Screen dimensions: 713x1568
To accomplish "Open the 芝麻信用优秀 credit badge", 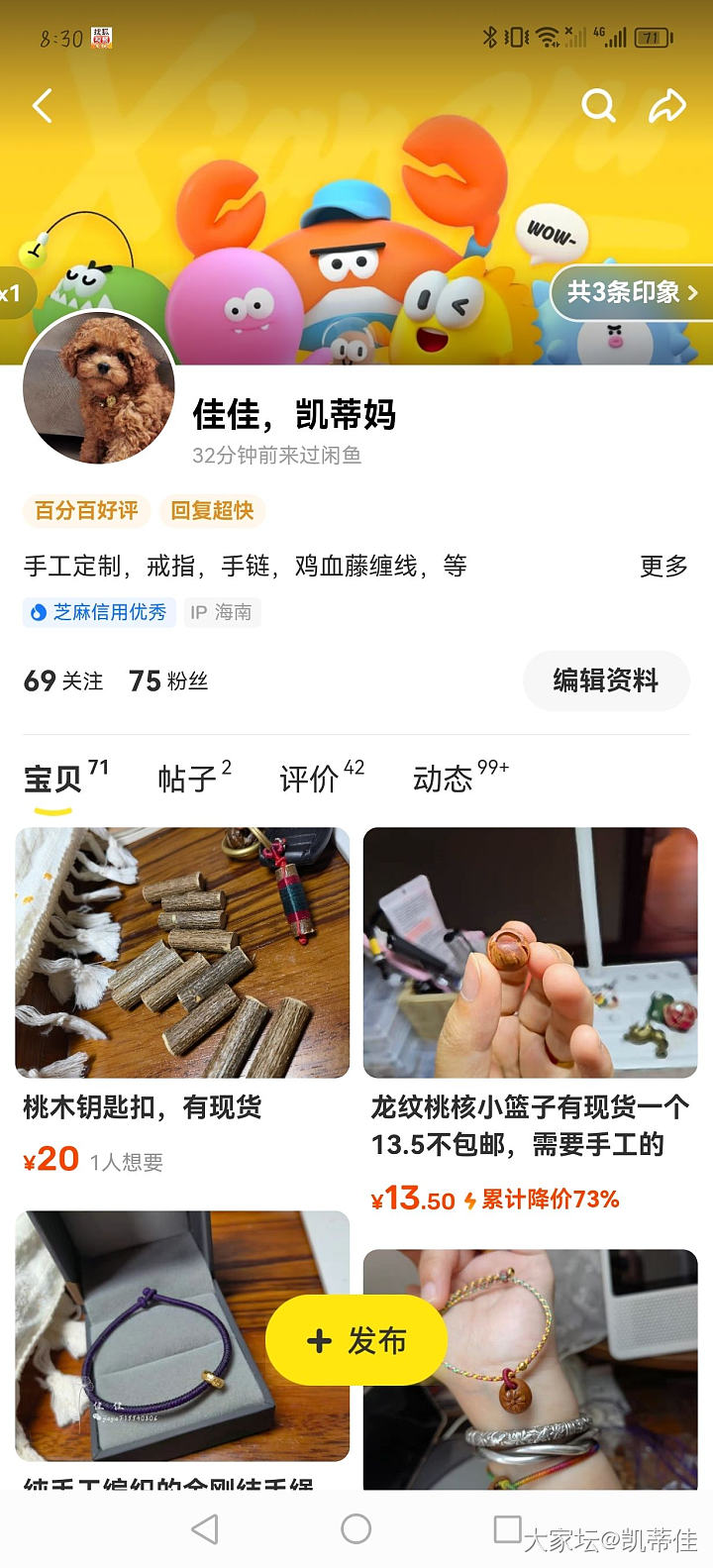I will point(99,612).
